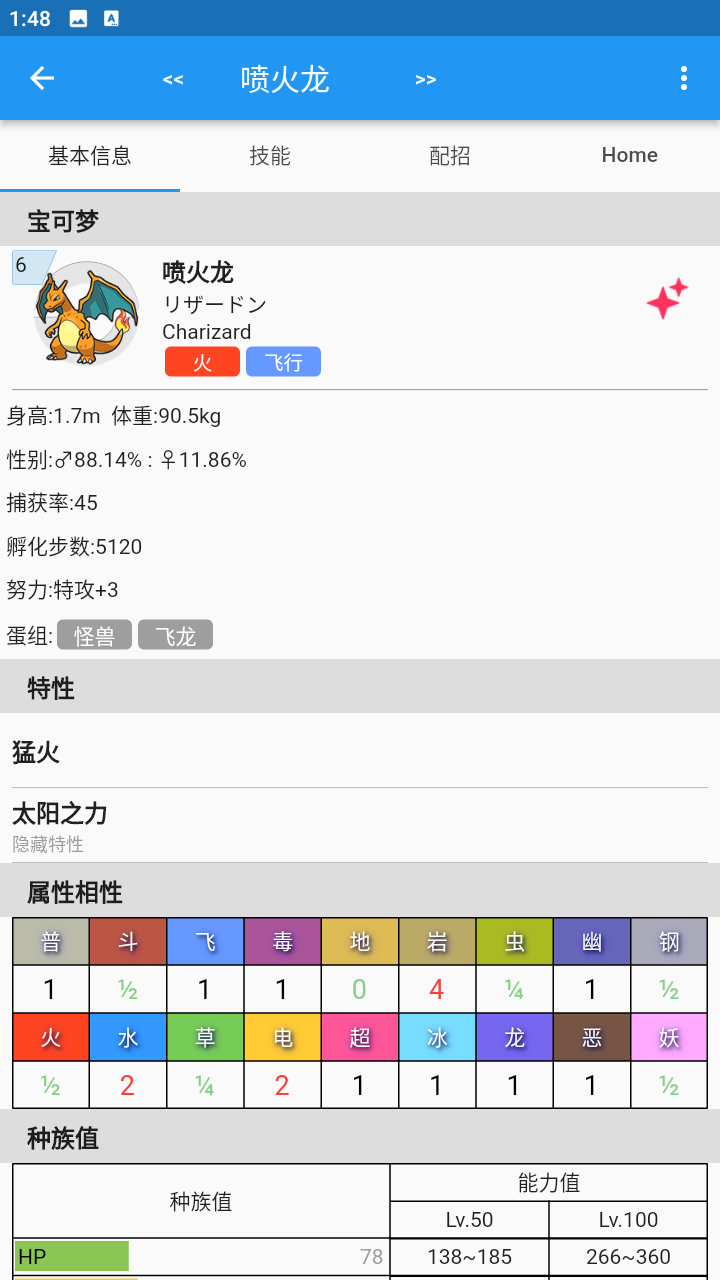Tap the 飞龙 egg group chip
The image size is (720, 1280).
[175, 634]
